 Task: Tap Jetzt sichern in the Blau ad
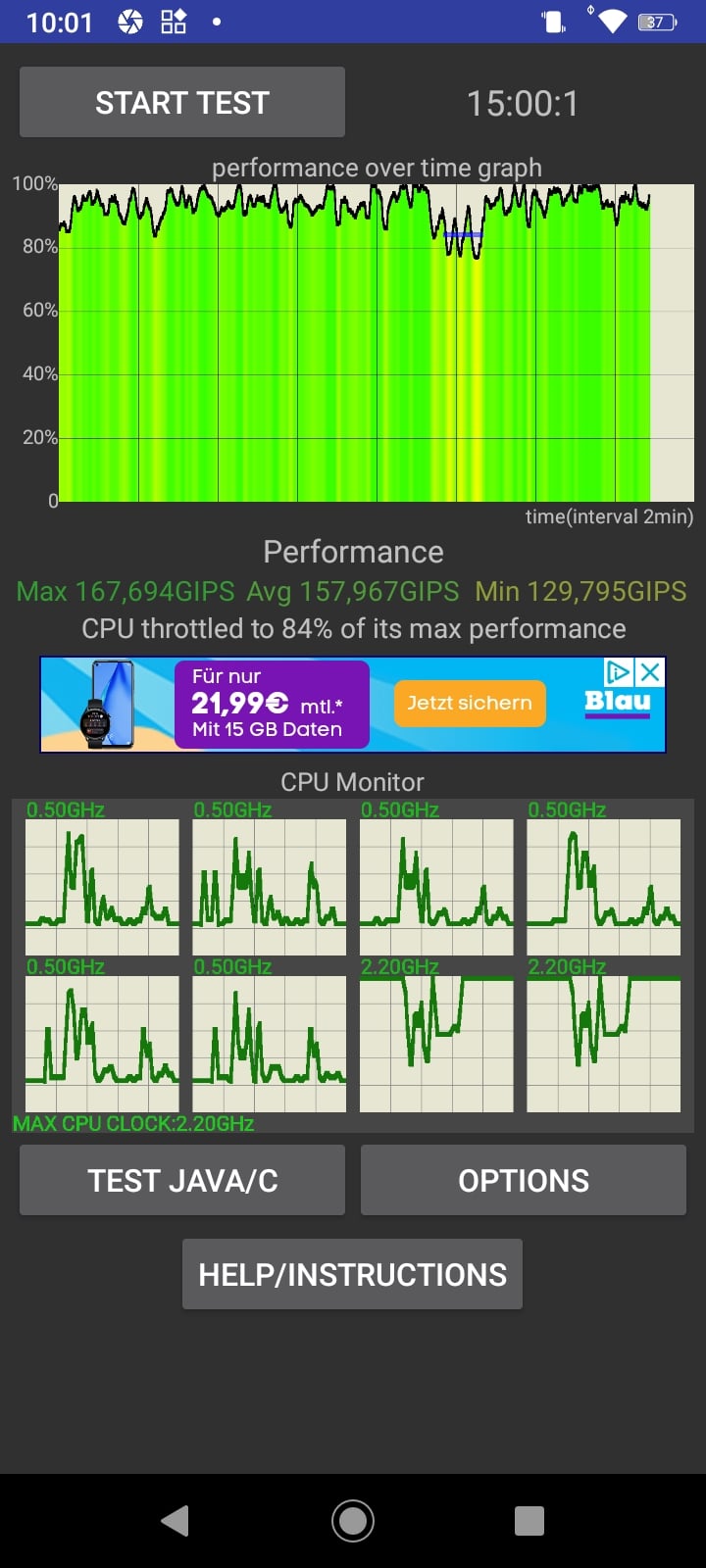coord(470,704)
